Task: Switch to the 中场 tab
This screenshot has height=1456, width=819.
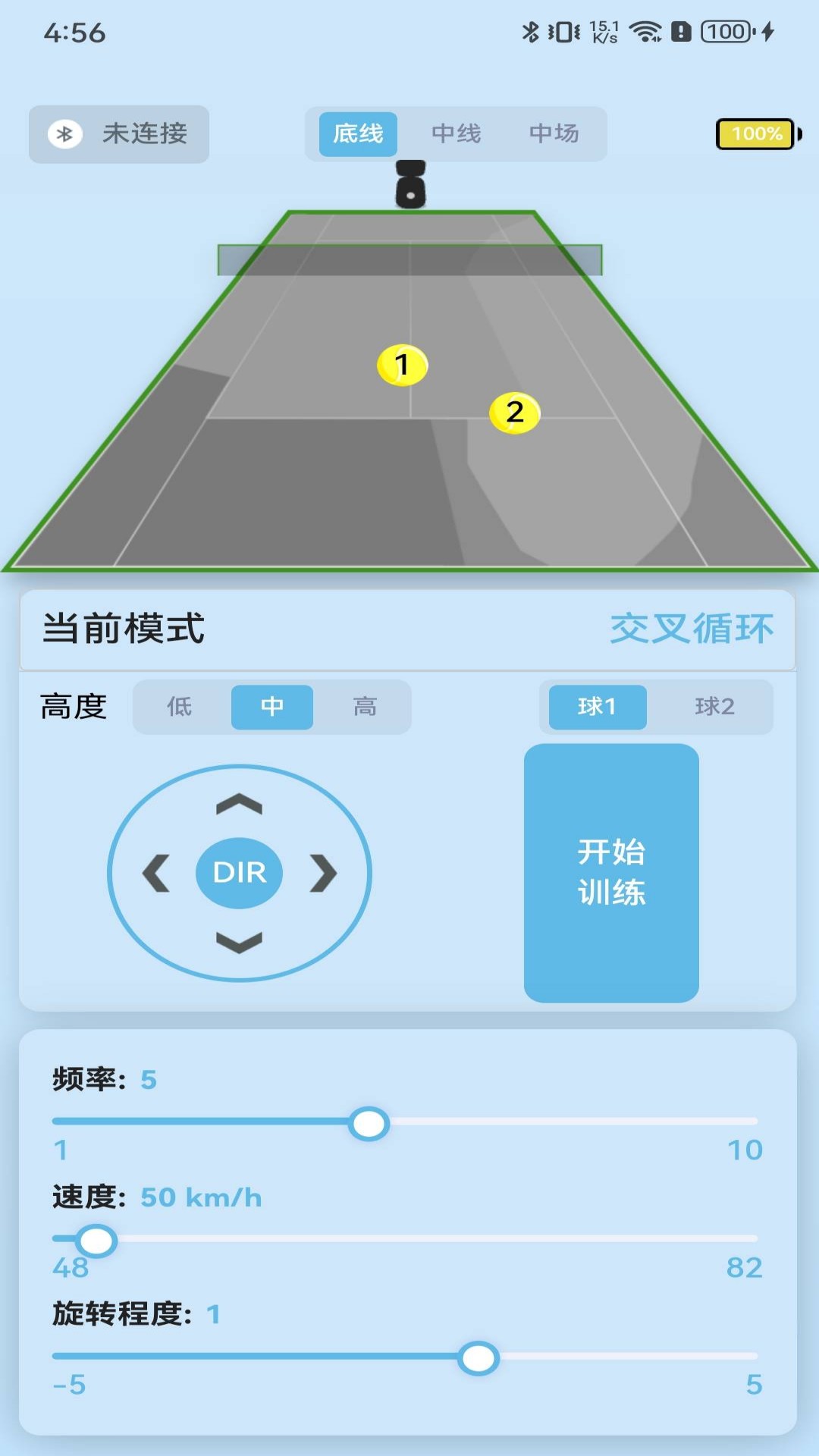Action: [555, 134]
